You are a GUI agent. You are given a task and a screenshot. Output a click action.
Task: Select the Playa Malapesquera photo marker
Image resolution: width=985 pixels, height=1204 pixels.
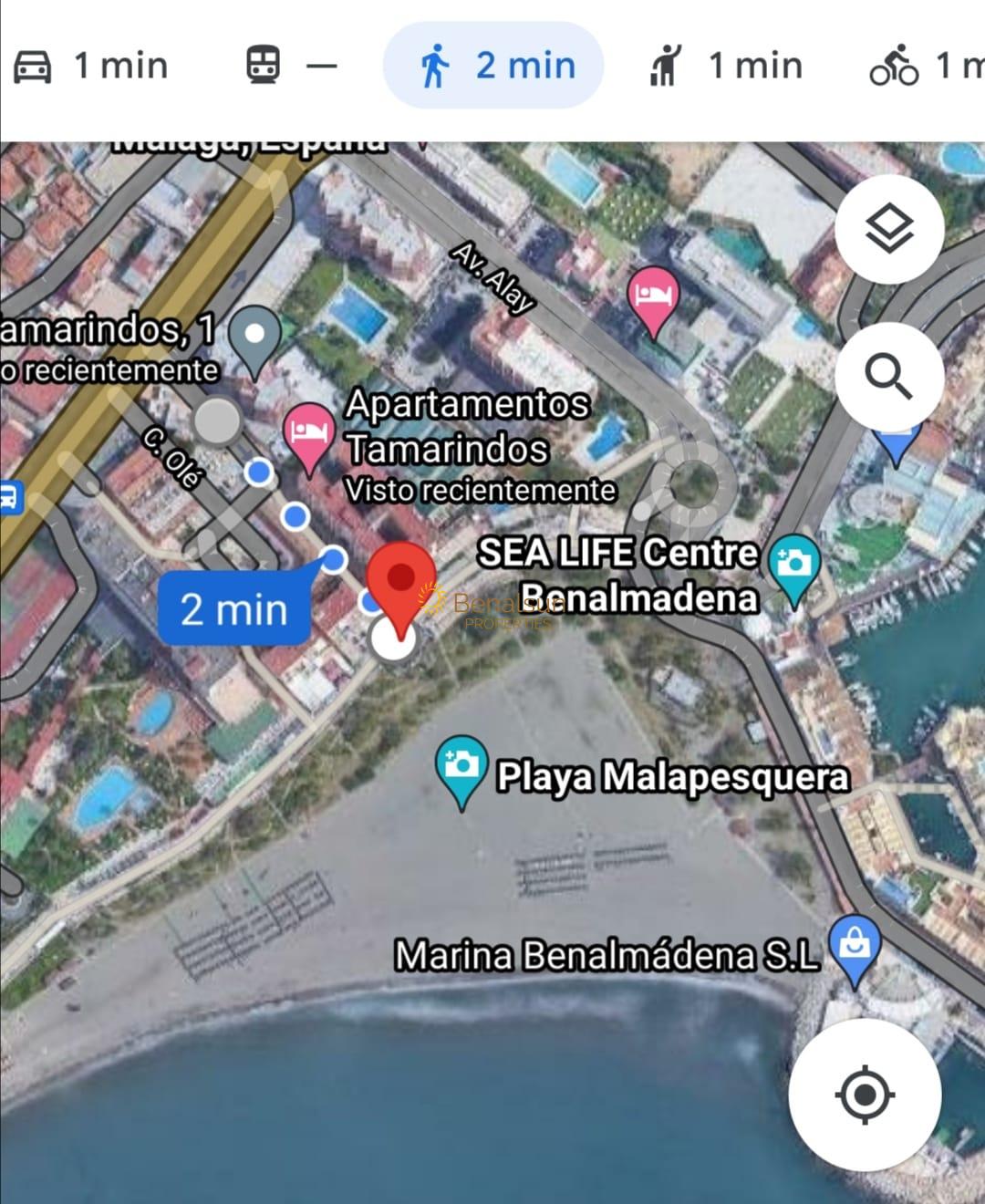(x=461, y=766)
